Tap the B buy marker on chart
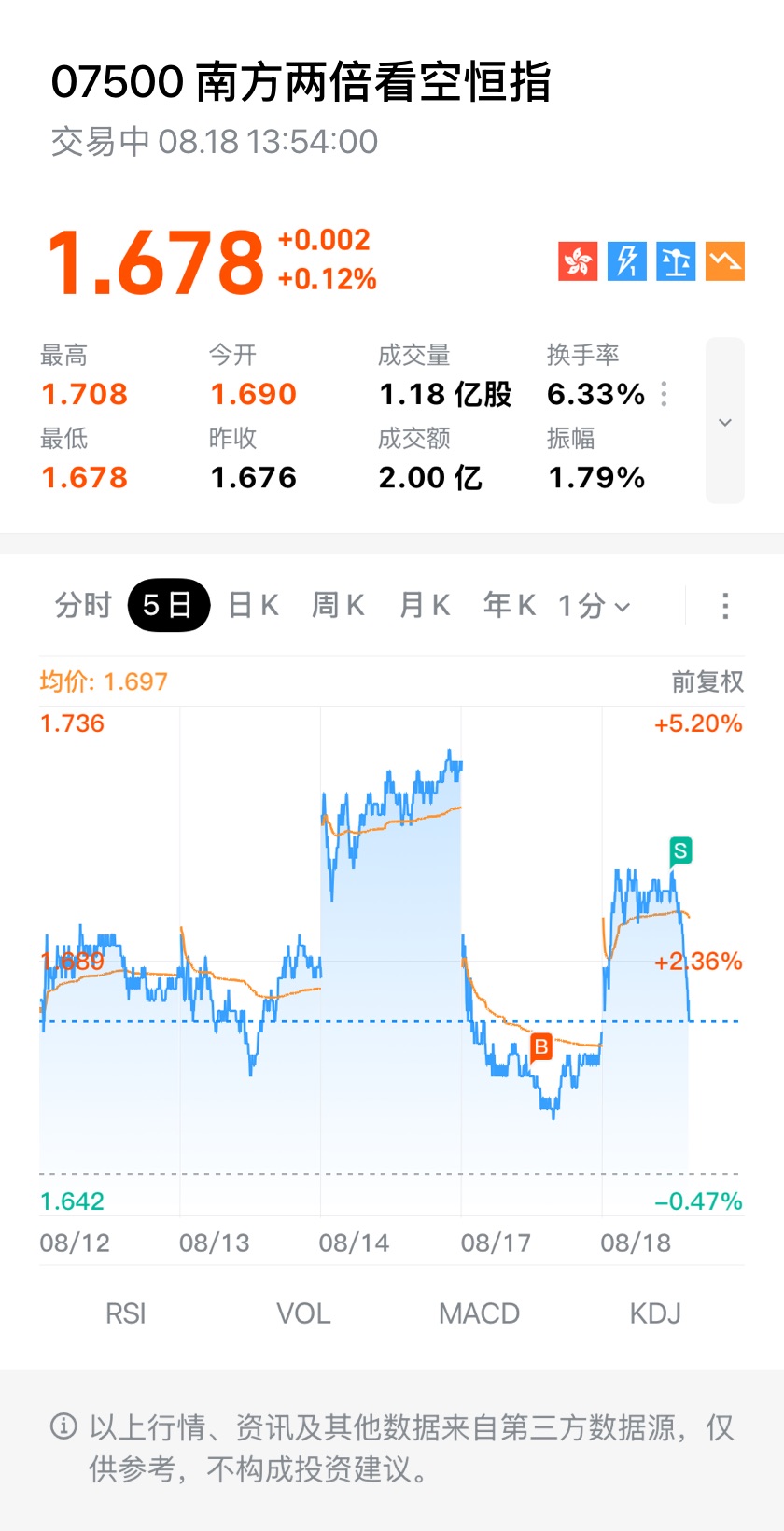Viewport: 784px width, 1531px height. point(540,1047)
